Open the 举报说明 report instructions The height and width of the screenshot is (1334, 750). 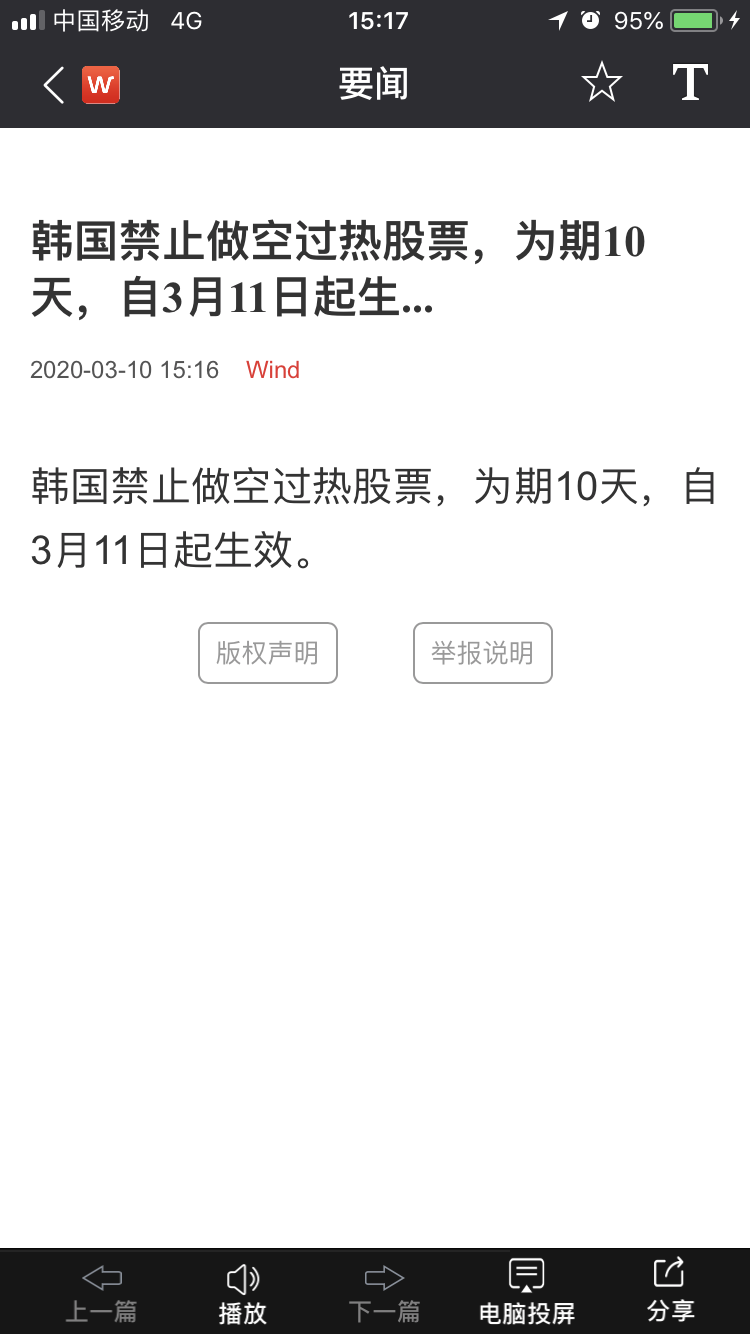pos(482,652)
